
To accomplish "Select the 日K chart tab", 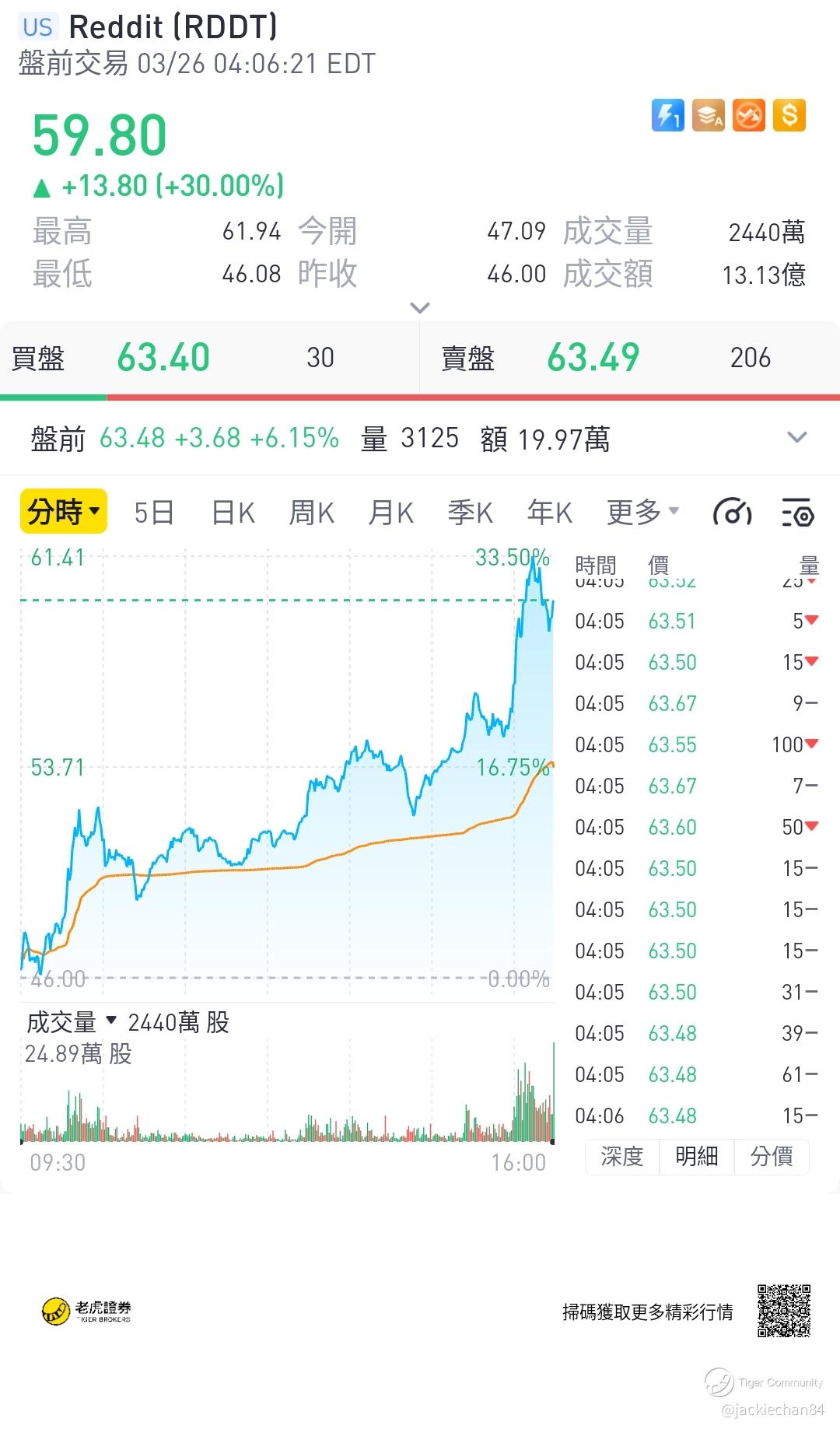I will click(233, 513).
